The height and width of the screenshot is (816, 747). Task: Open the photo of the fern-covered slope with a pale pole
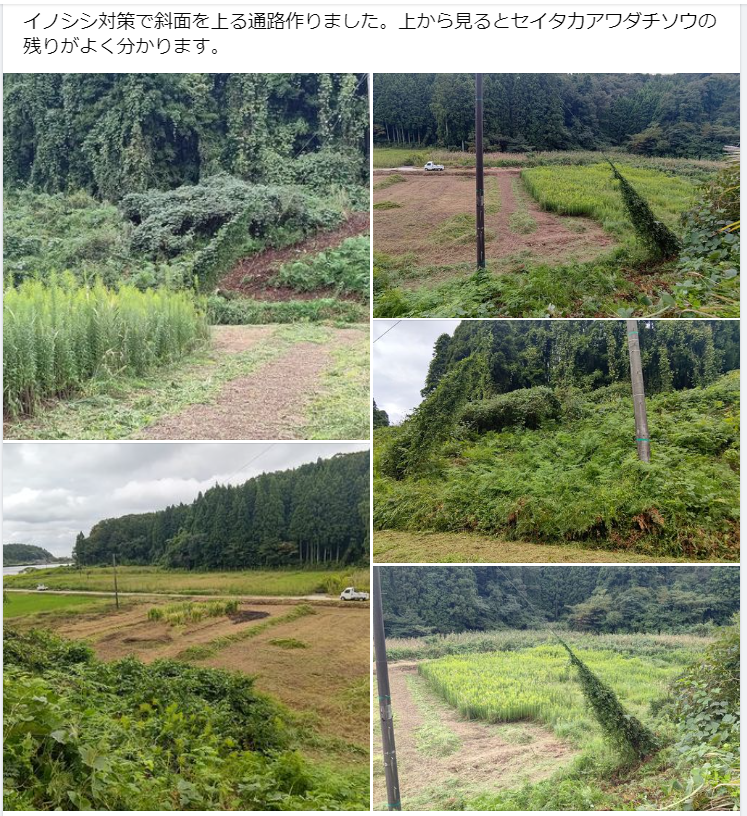click(556, 440)
